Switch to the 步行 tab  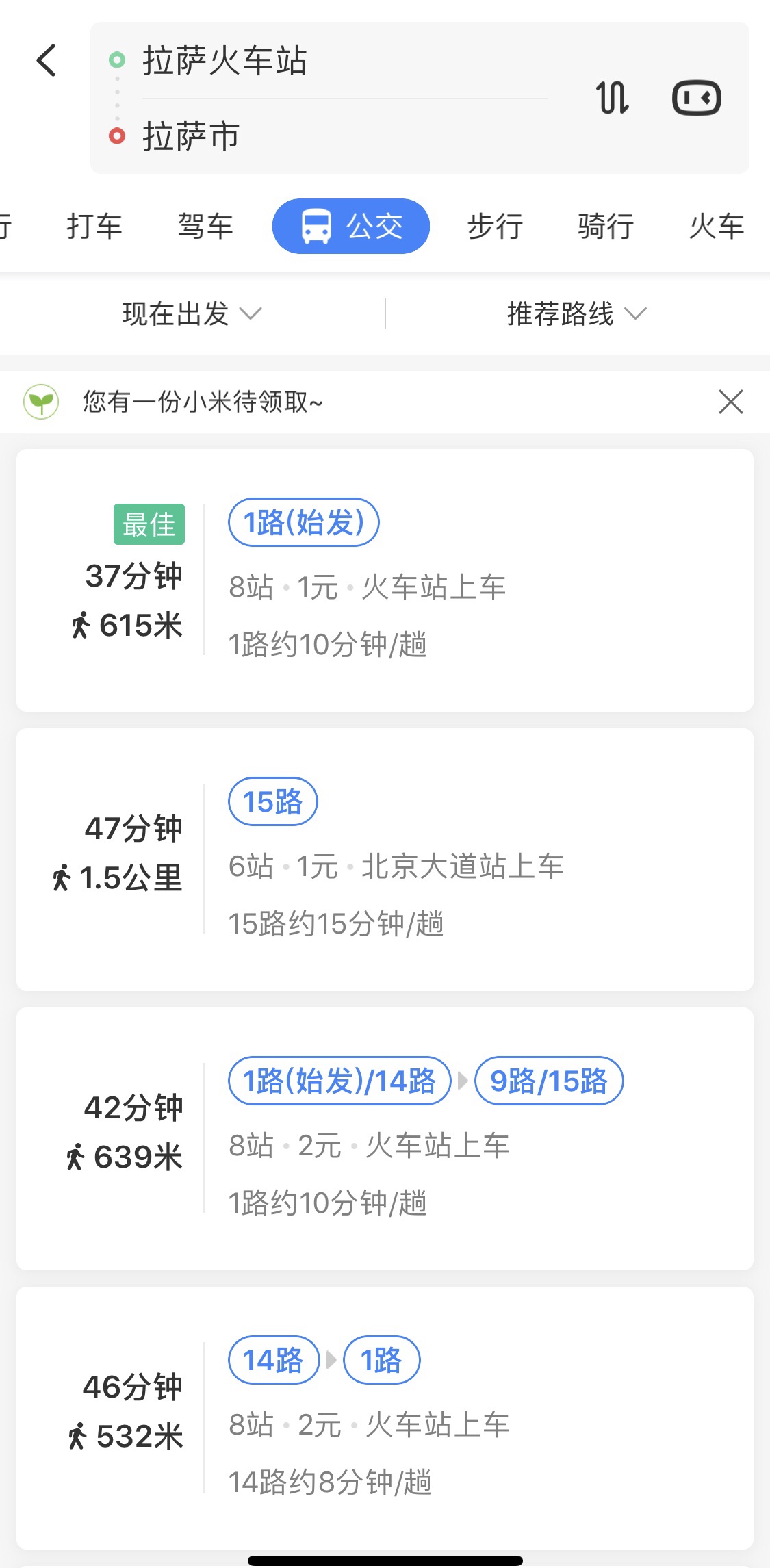[495, 226]
